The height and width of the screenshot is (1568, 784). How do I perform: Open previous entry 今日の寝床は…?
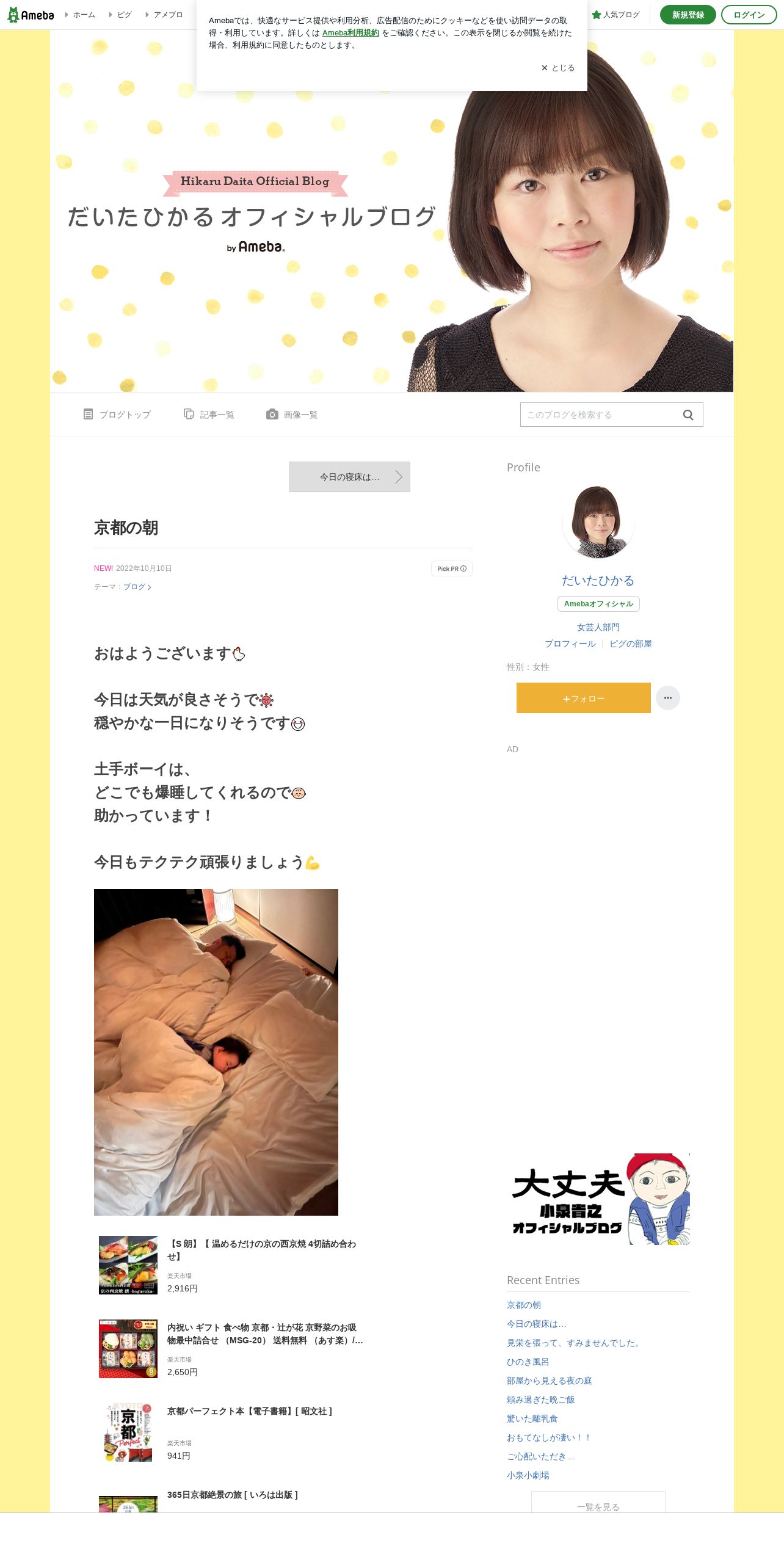pos(350,477)
